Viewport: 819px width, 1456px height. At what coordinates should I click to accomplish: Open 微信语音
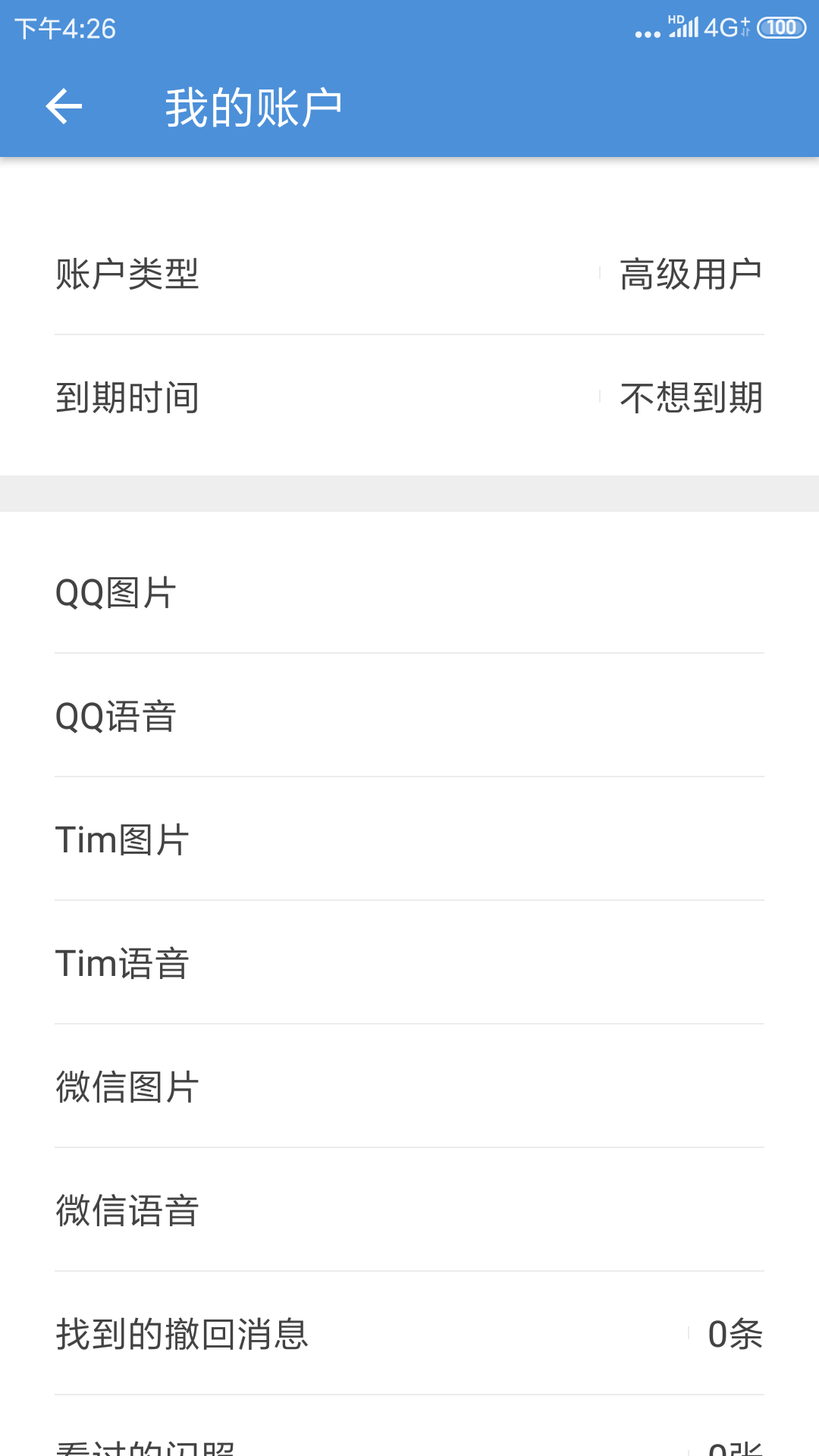409,1210
